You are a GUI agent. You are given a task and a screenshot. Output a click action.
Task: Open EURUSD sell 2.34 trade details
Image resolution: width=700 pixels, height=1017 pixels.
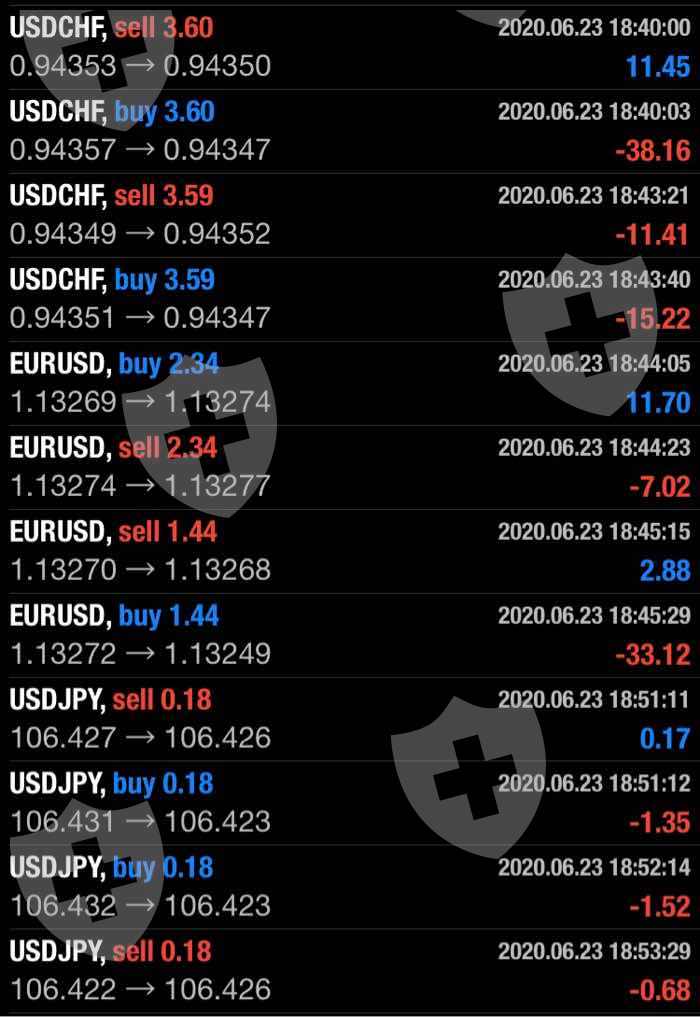(x=350, y=467)
